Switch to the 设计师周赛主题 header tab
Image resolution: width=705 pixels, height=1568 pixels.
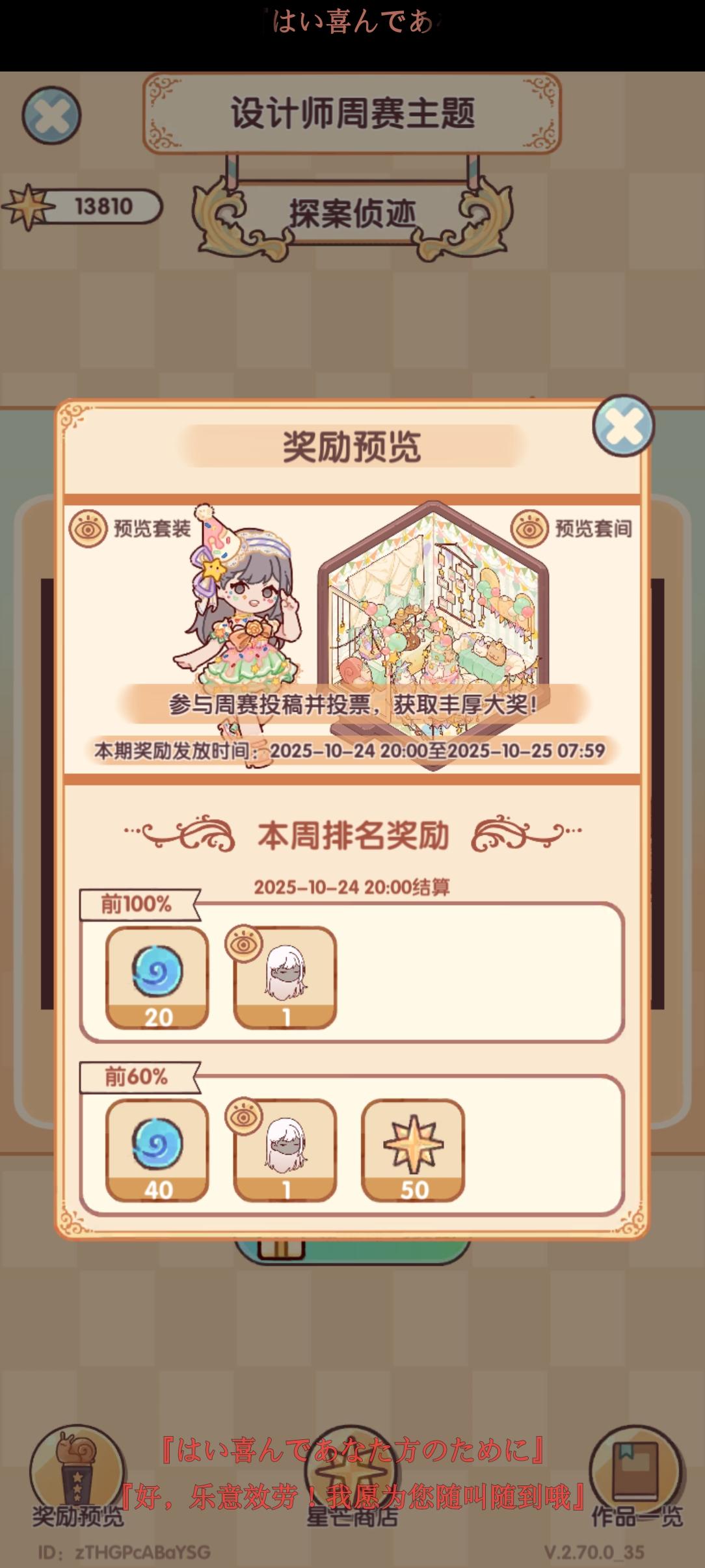[352, 112]
